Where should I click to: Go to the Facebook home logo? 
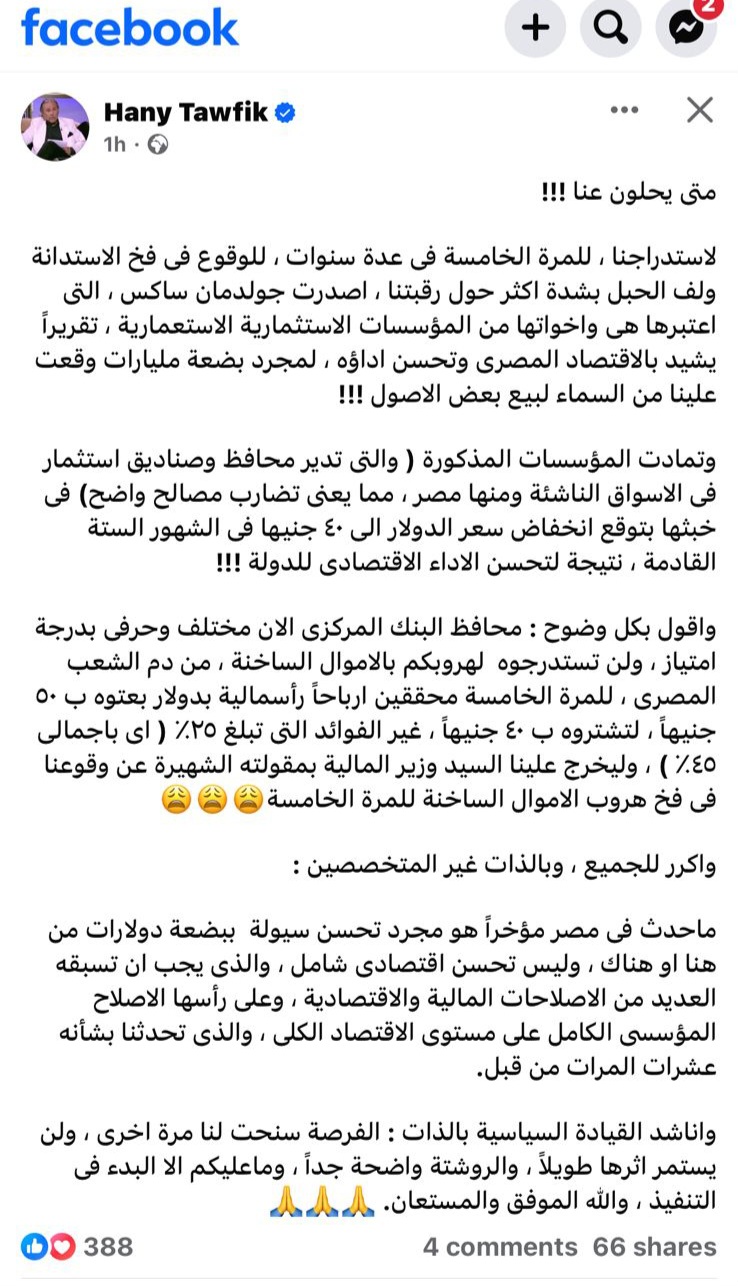tap(130, 28)
